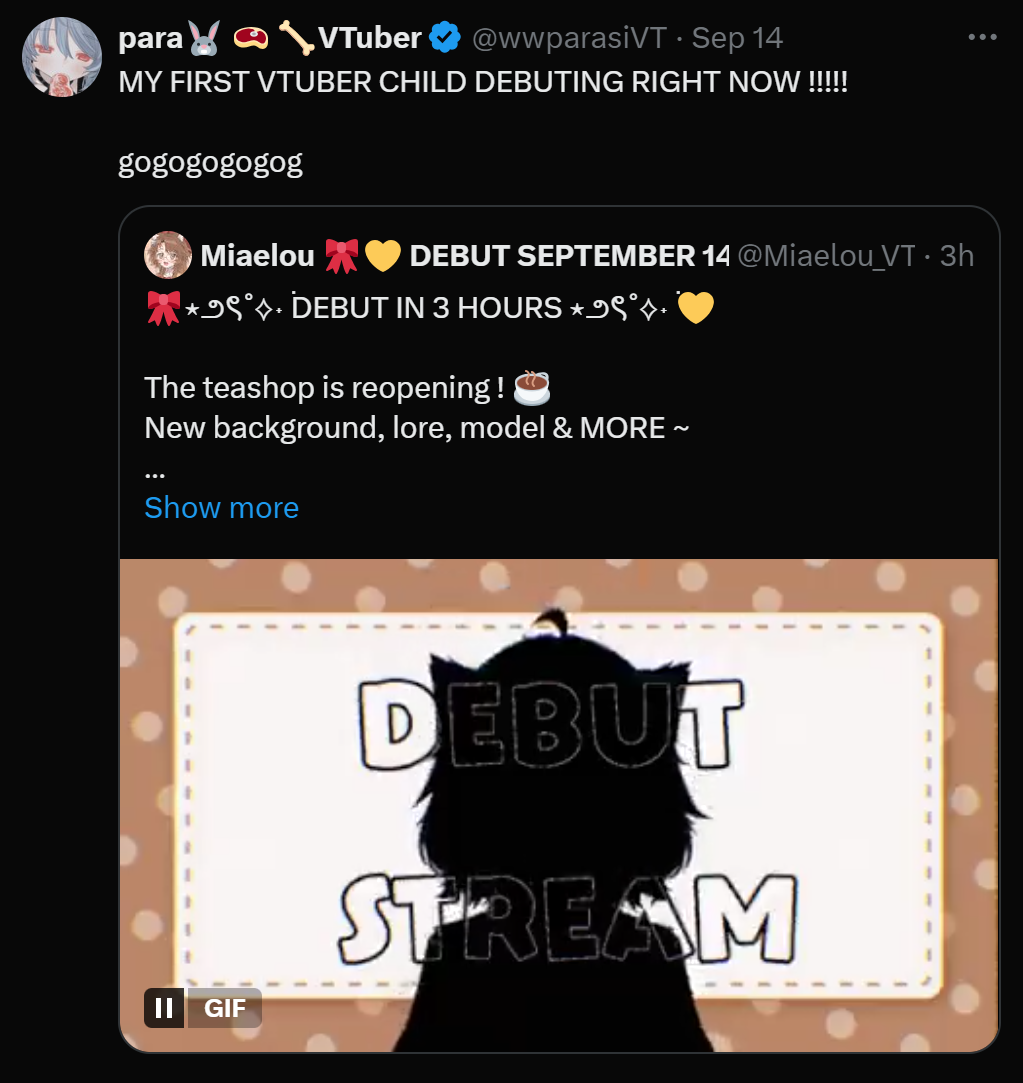The height and width of the screenshot is (1083, 1023).
Task: Expand quoted post with Show more
Action: pyautogui.click(x=221, y=508)
